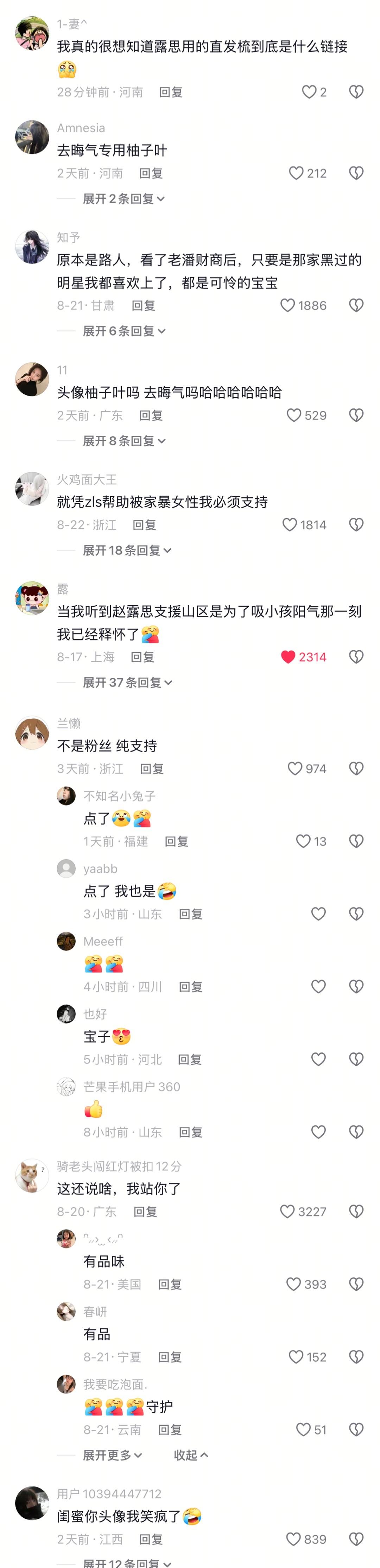Viewport: 380px width, 1568px height.
Task: Dislike the comment by user 11
Action: 356,415
